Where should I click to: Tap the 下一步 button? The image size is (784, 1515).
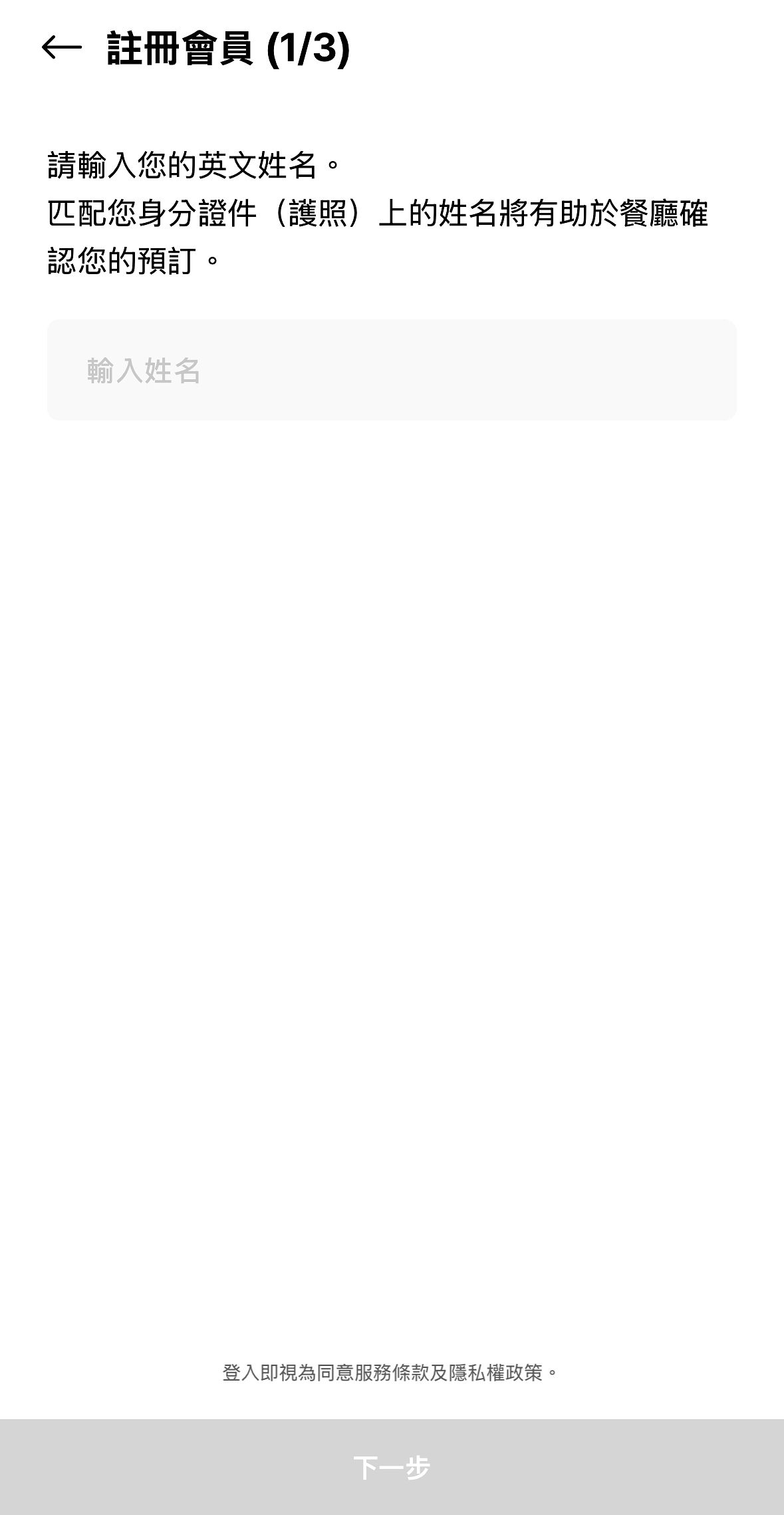[x=392, y=1467]
